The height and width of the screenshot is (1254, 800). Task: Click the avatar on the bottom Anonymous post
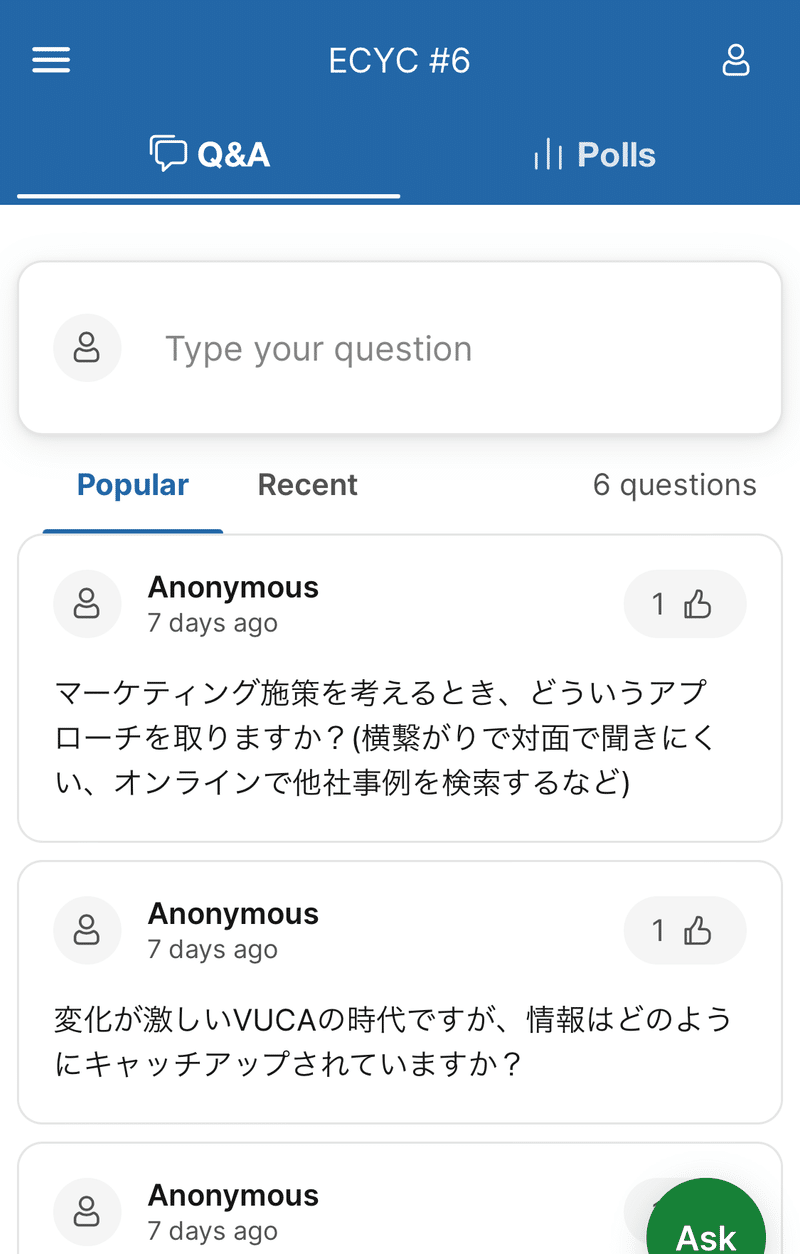[x=87, y=1212]
